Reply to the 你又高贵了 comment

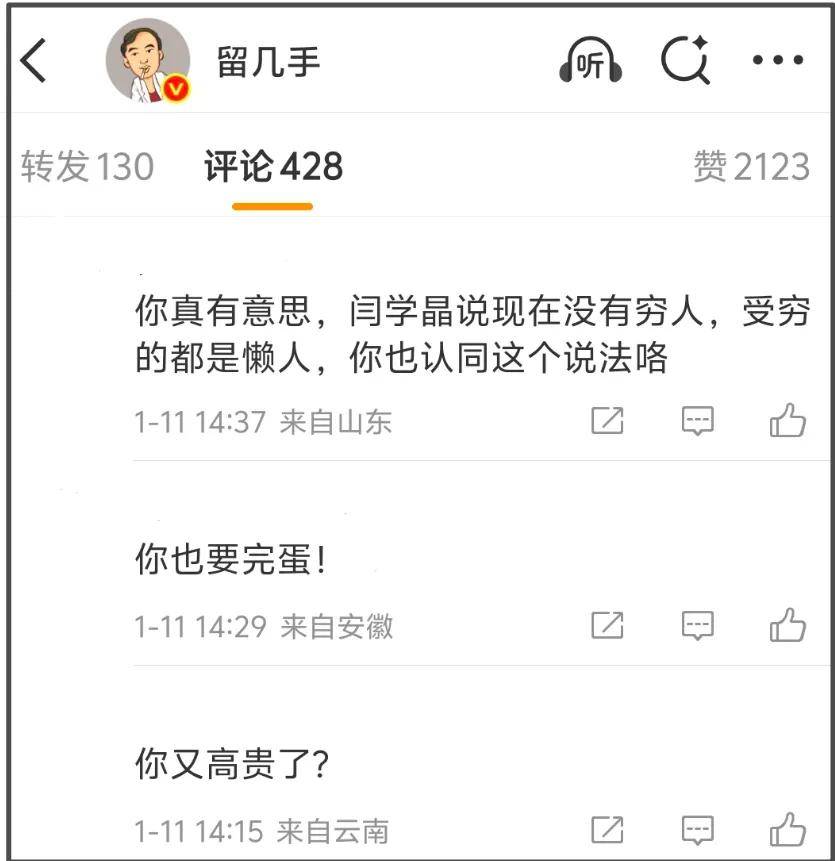coord(698,829)
